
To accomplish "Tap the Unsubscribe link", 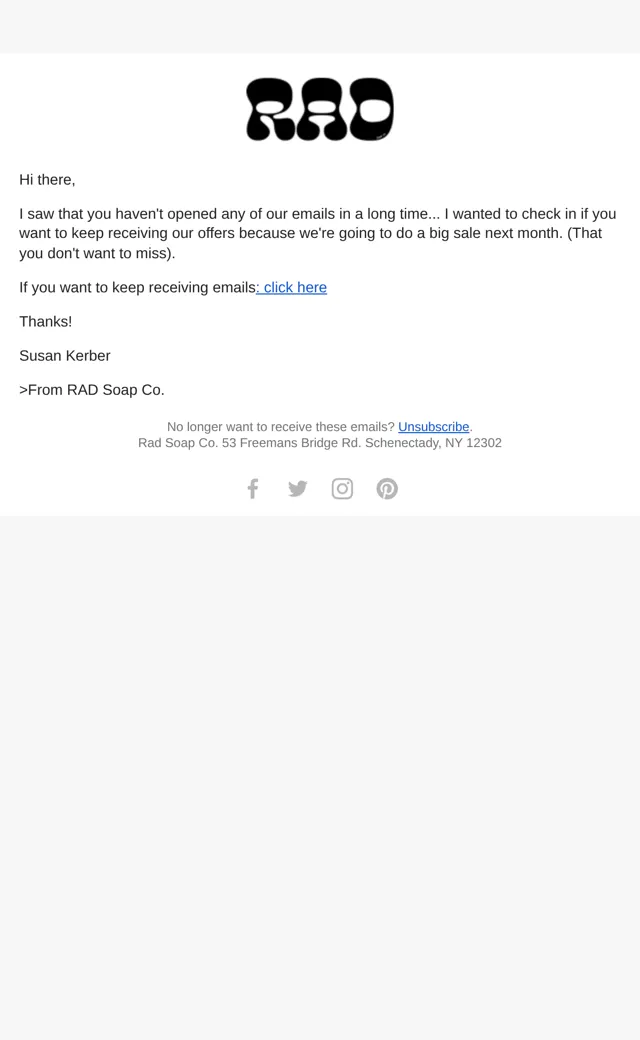I will pos(434,426).
